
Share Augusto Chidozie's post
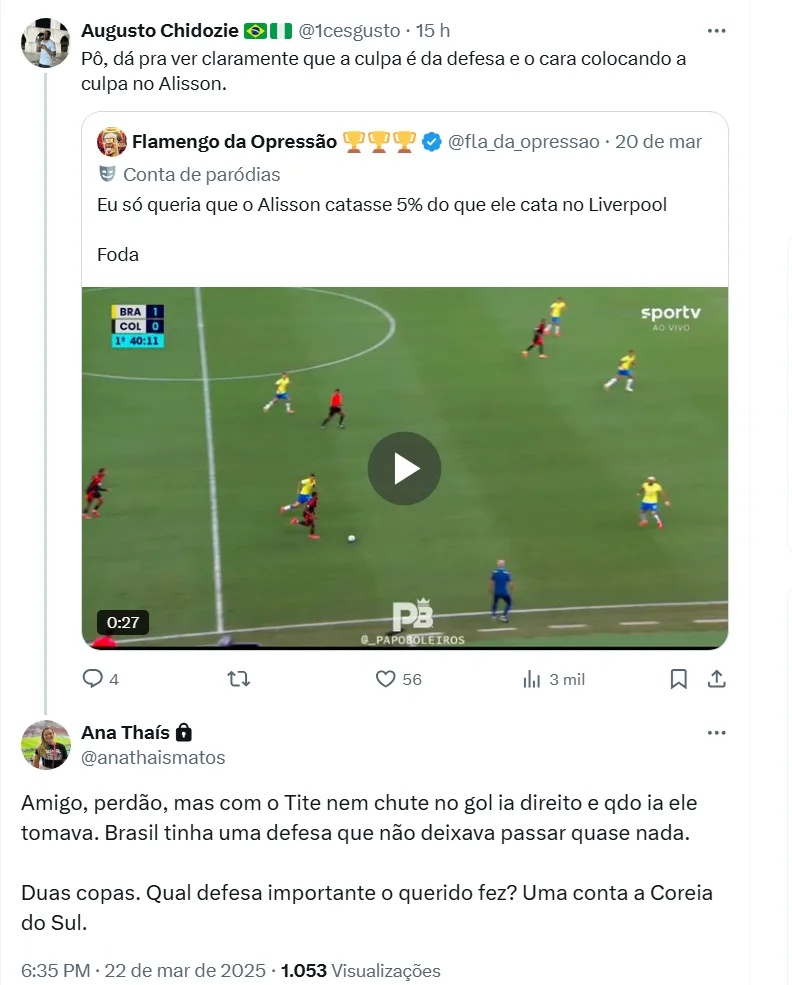(x=716, y=679)
